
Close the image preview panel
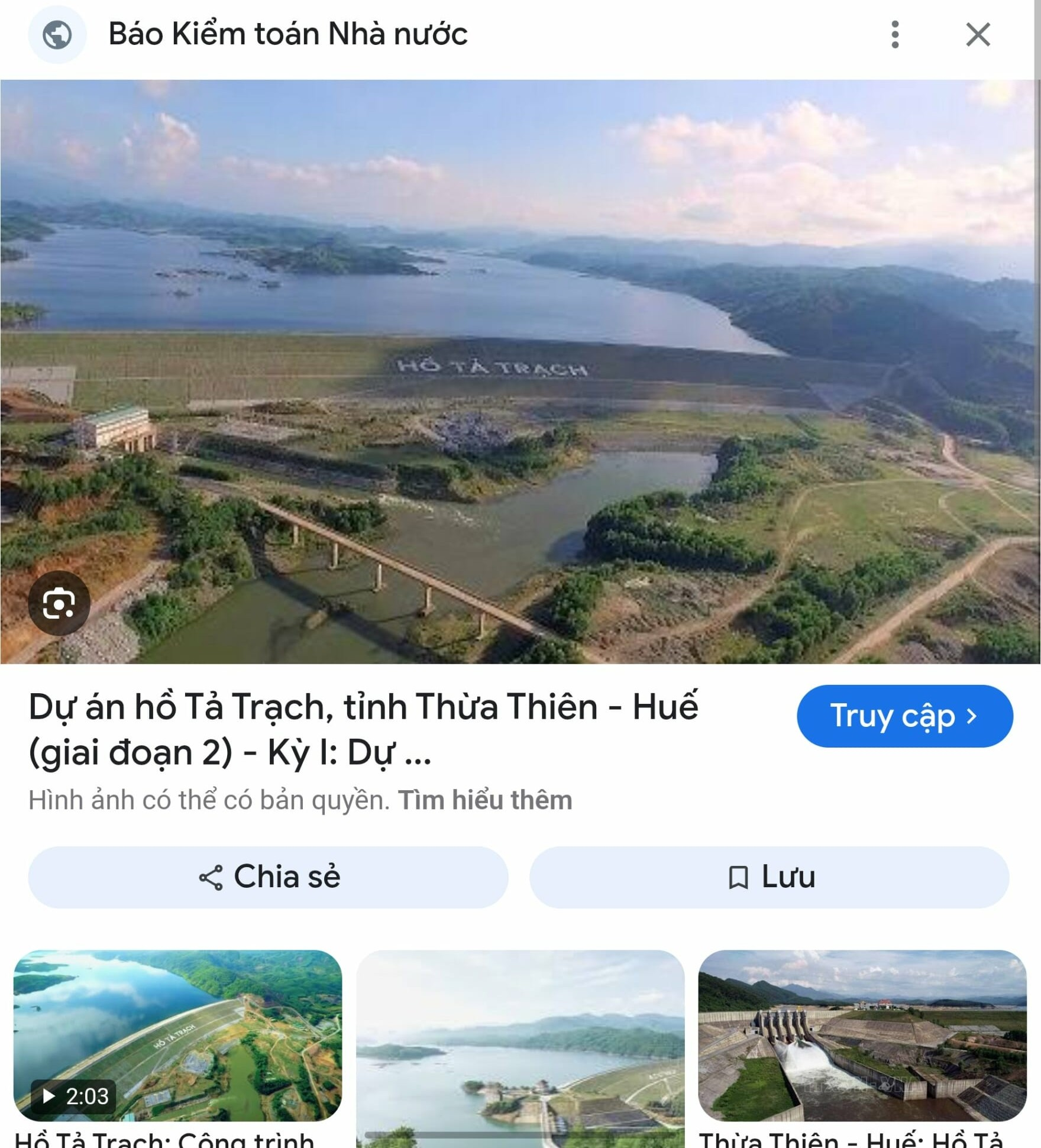pyautogui.click(x=978, y=34)
